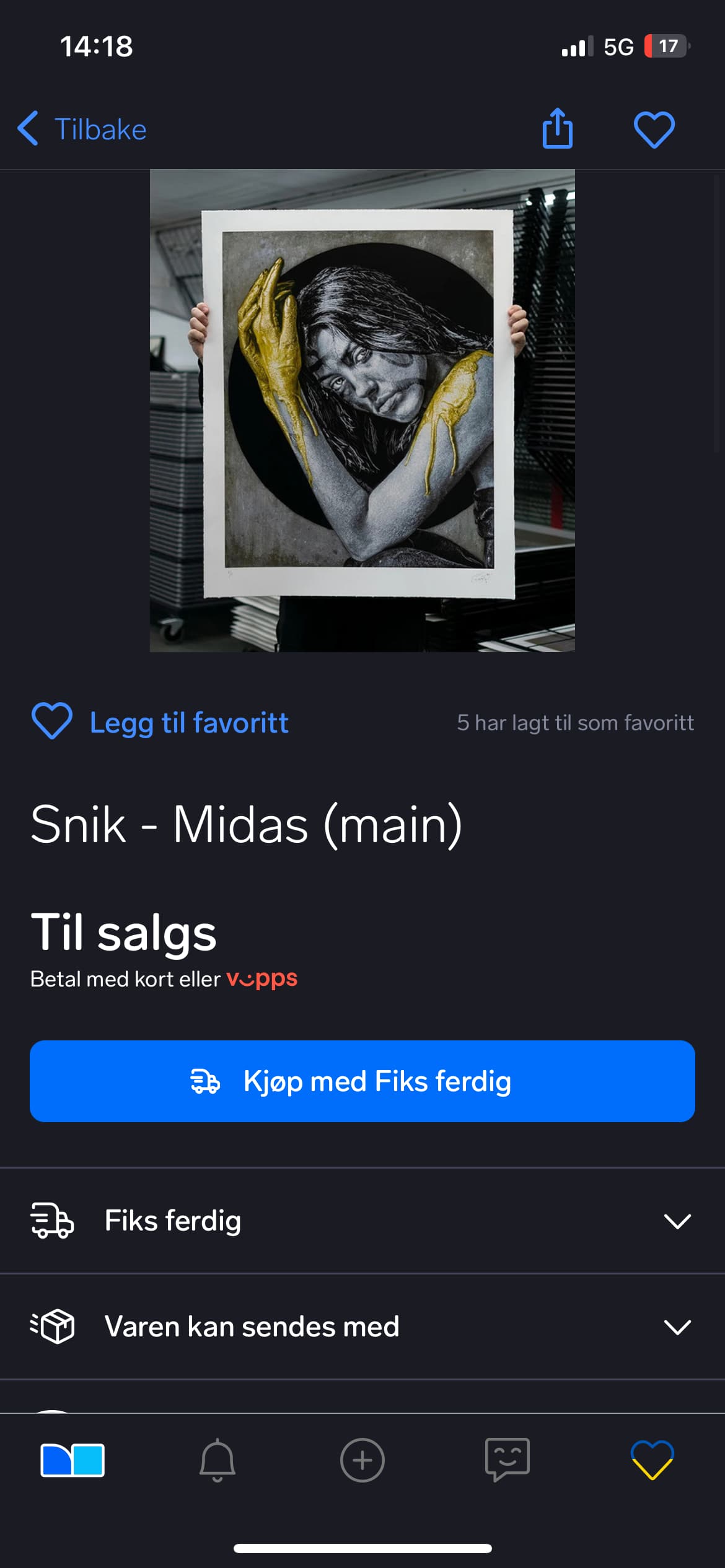Create a new ad with plus tab

pyautogui.click(x=362, y=1460)
